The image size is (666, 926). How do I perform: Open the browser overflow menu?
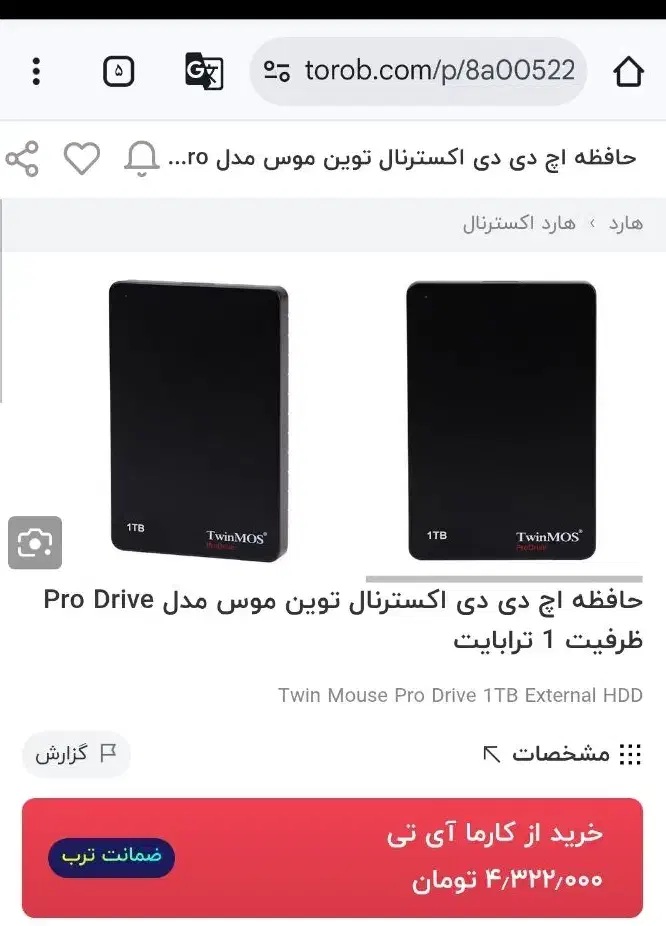36,72
